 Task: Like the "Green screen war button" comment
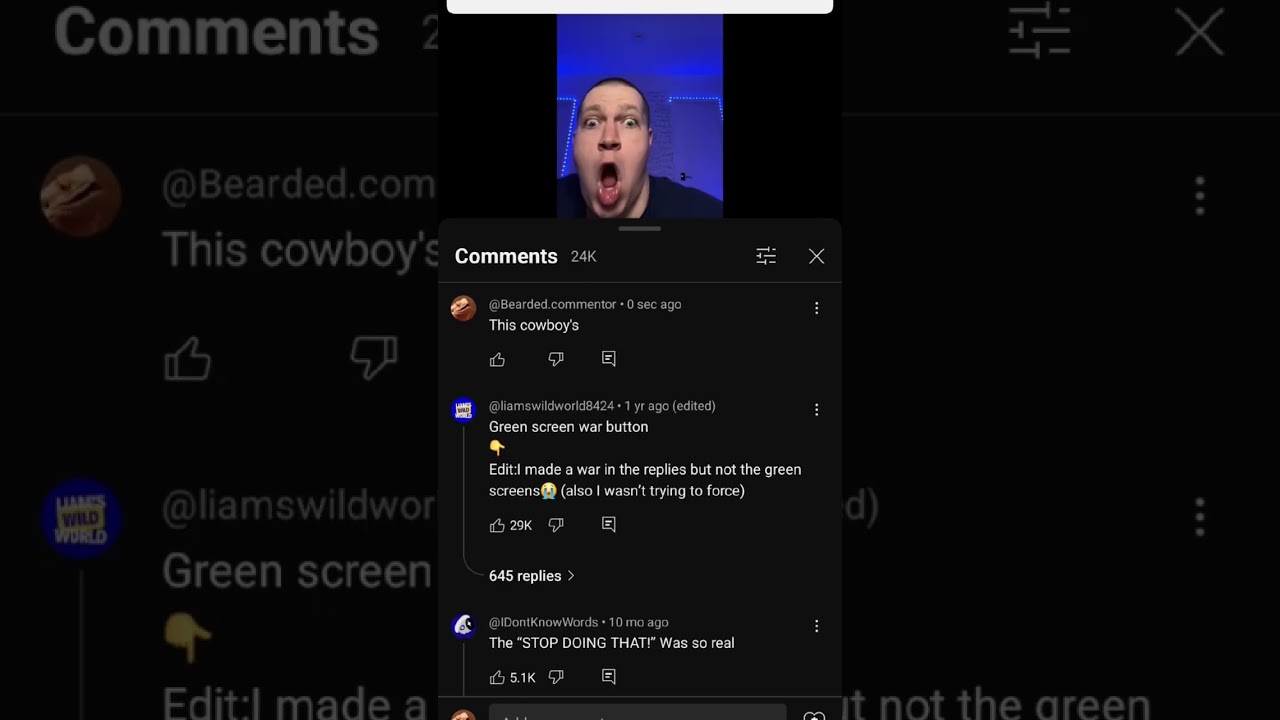(x=497, y=525)
